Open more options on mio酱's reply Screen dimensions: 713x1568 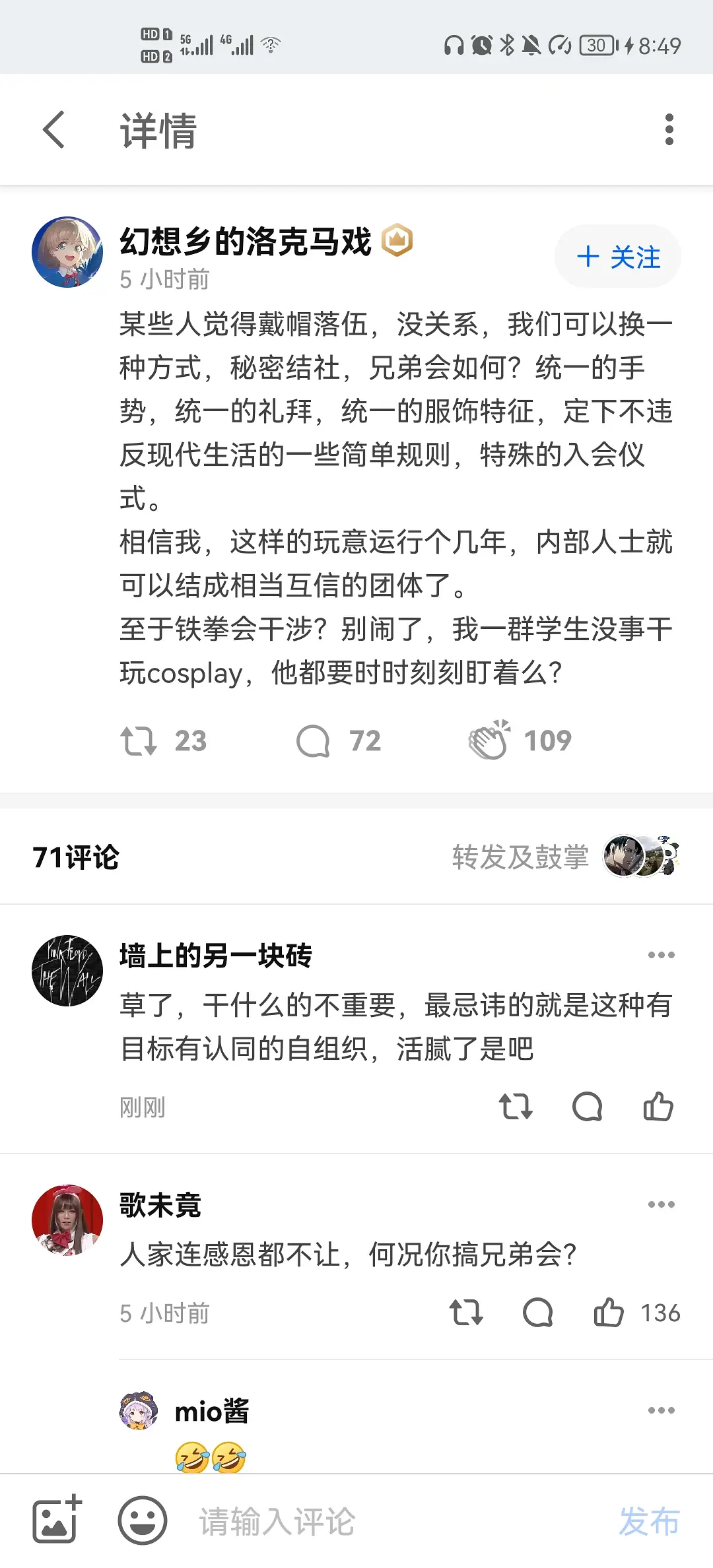pyautogui.click(x=661, y=1410)
